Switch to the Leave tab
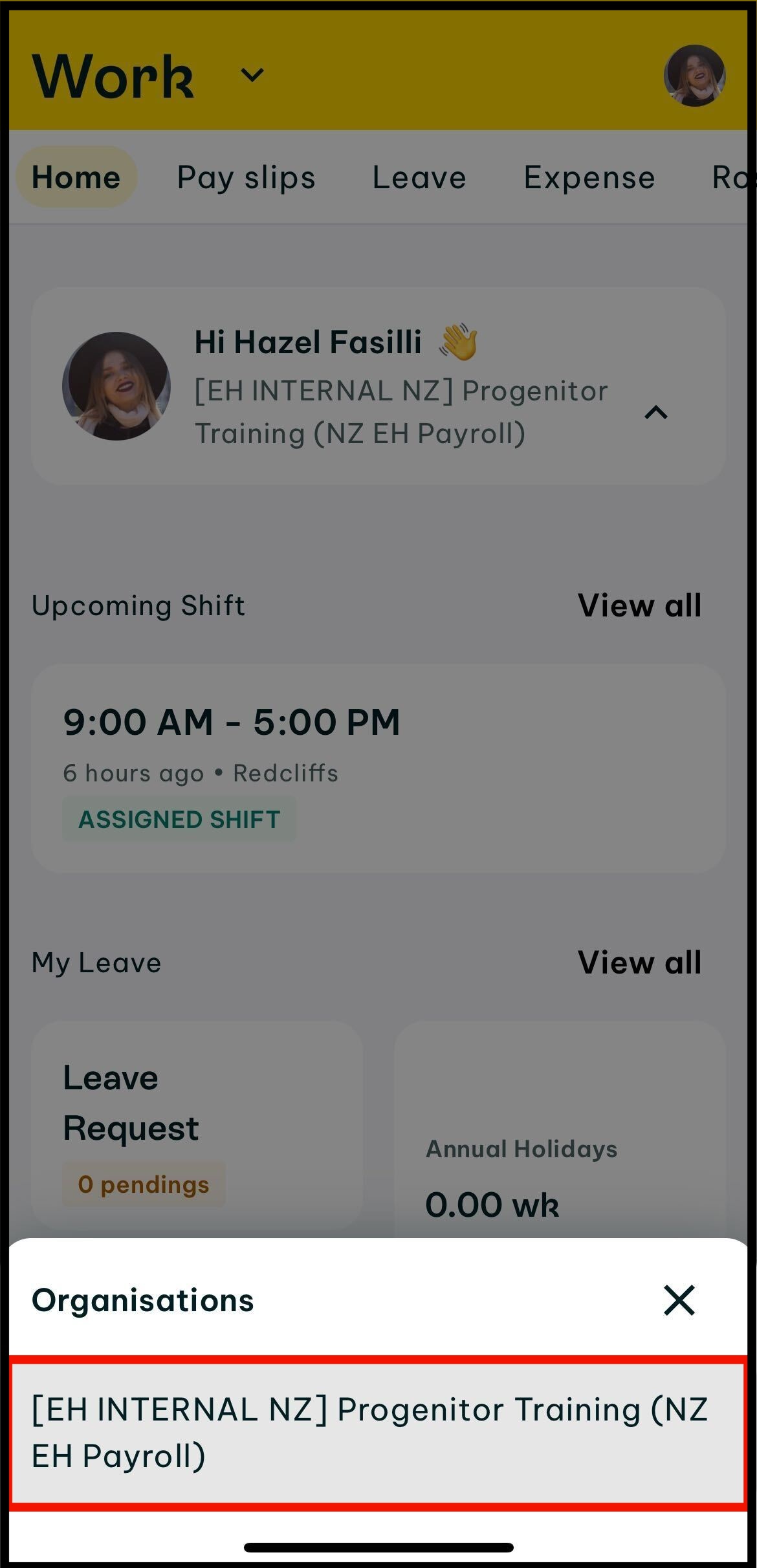The height and width of the screenshot is (1568, 757). 419,177
